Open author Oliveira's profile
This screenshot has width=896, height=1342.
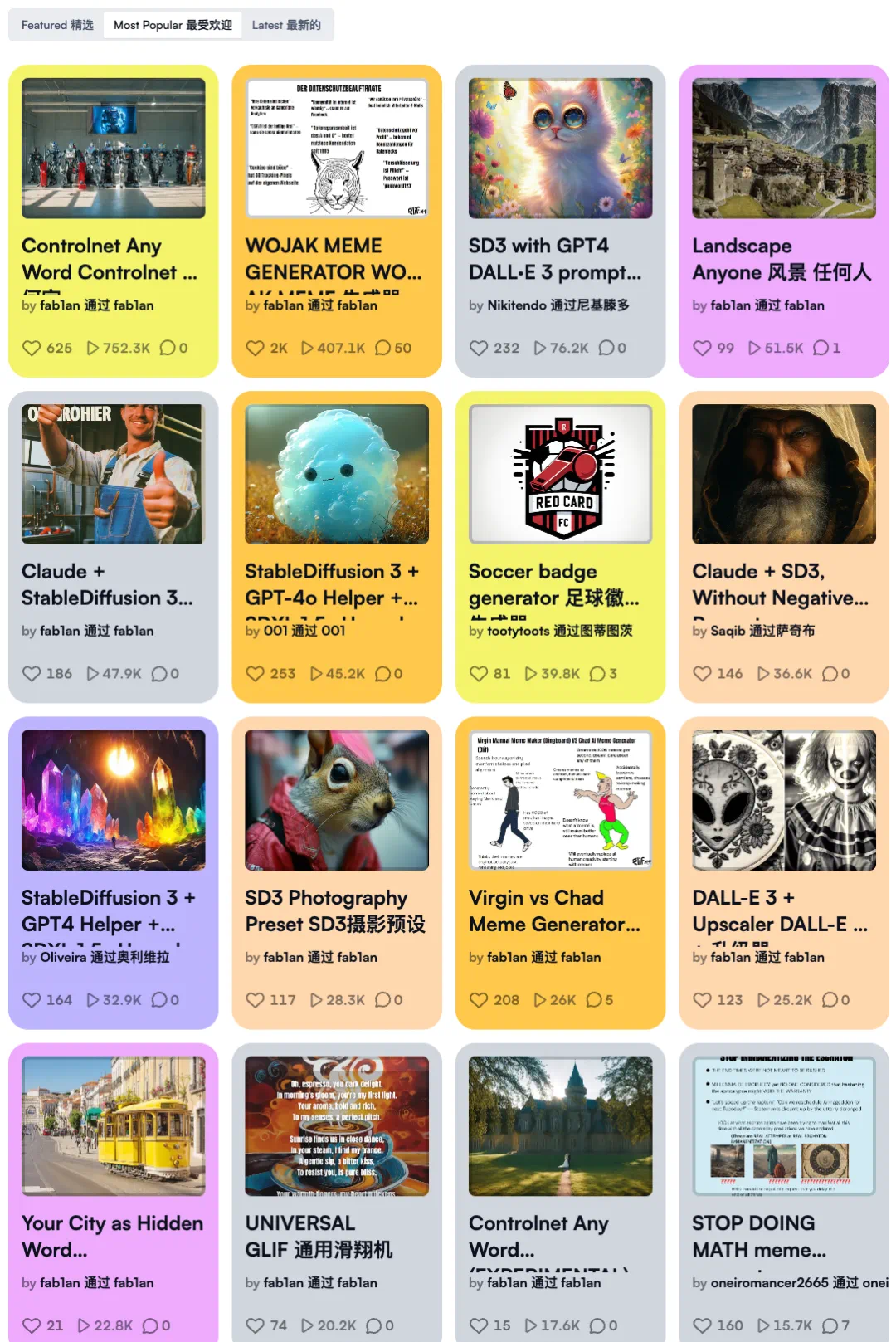pos(63,957)
